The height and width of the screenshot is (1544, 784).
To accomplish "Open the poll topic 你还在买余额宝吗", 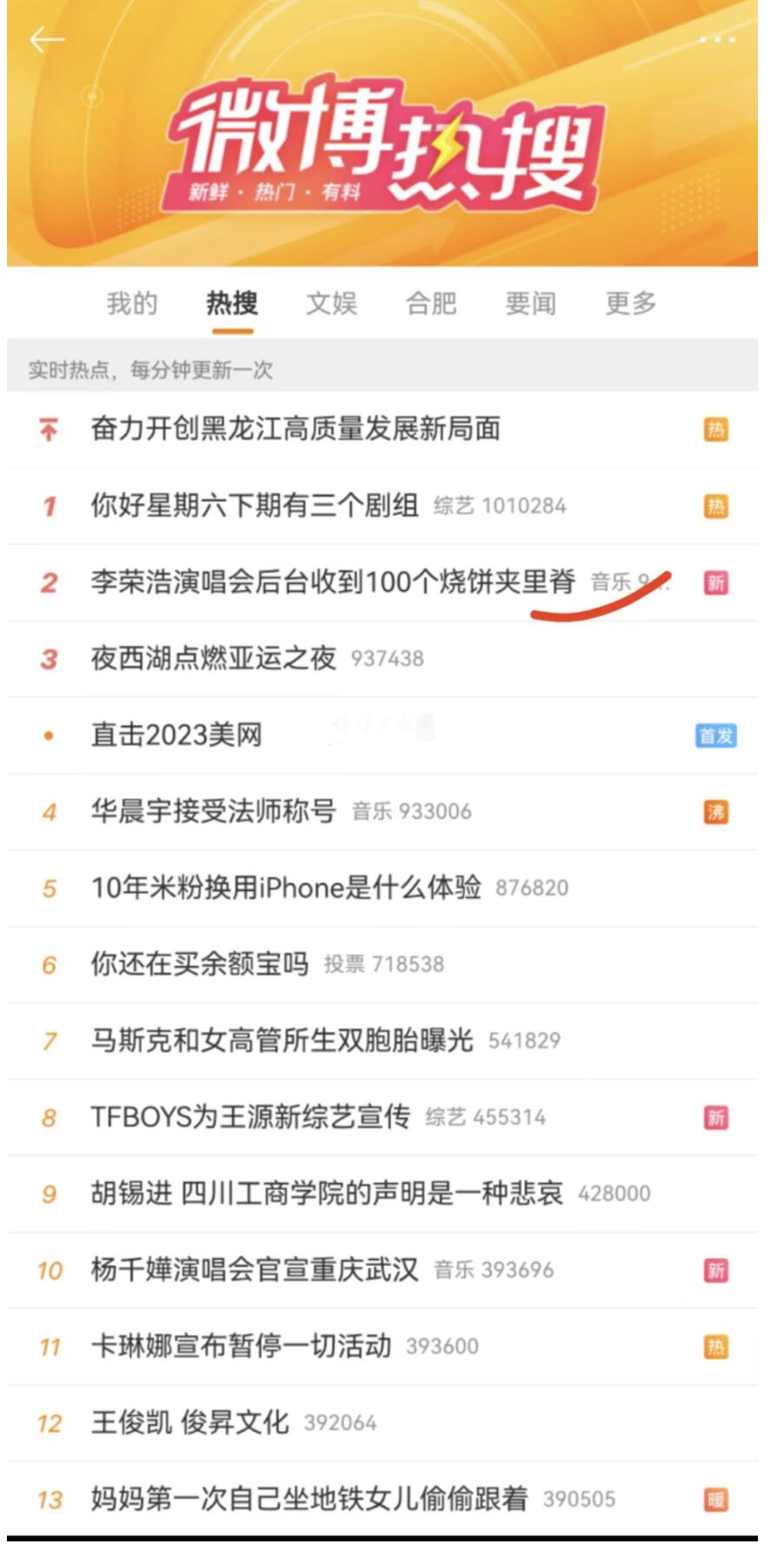I will tap(200, 964).
